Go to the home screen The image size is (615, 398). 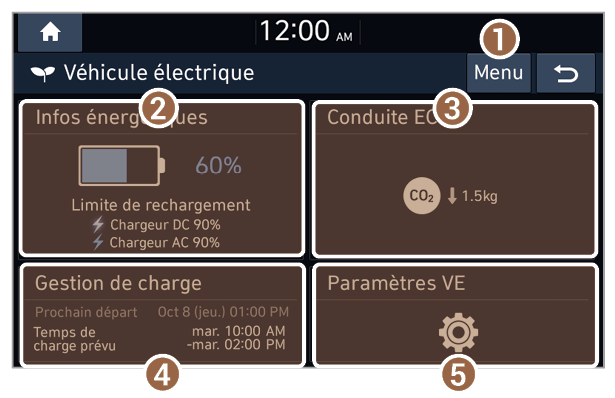[50, 32]
